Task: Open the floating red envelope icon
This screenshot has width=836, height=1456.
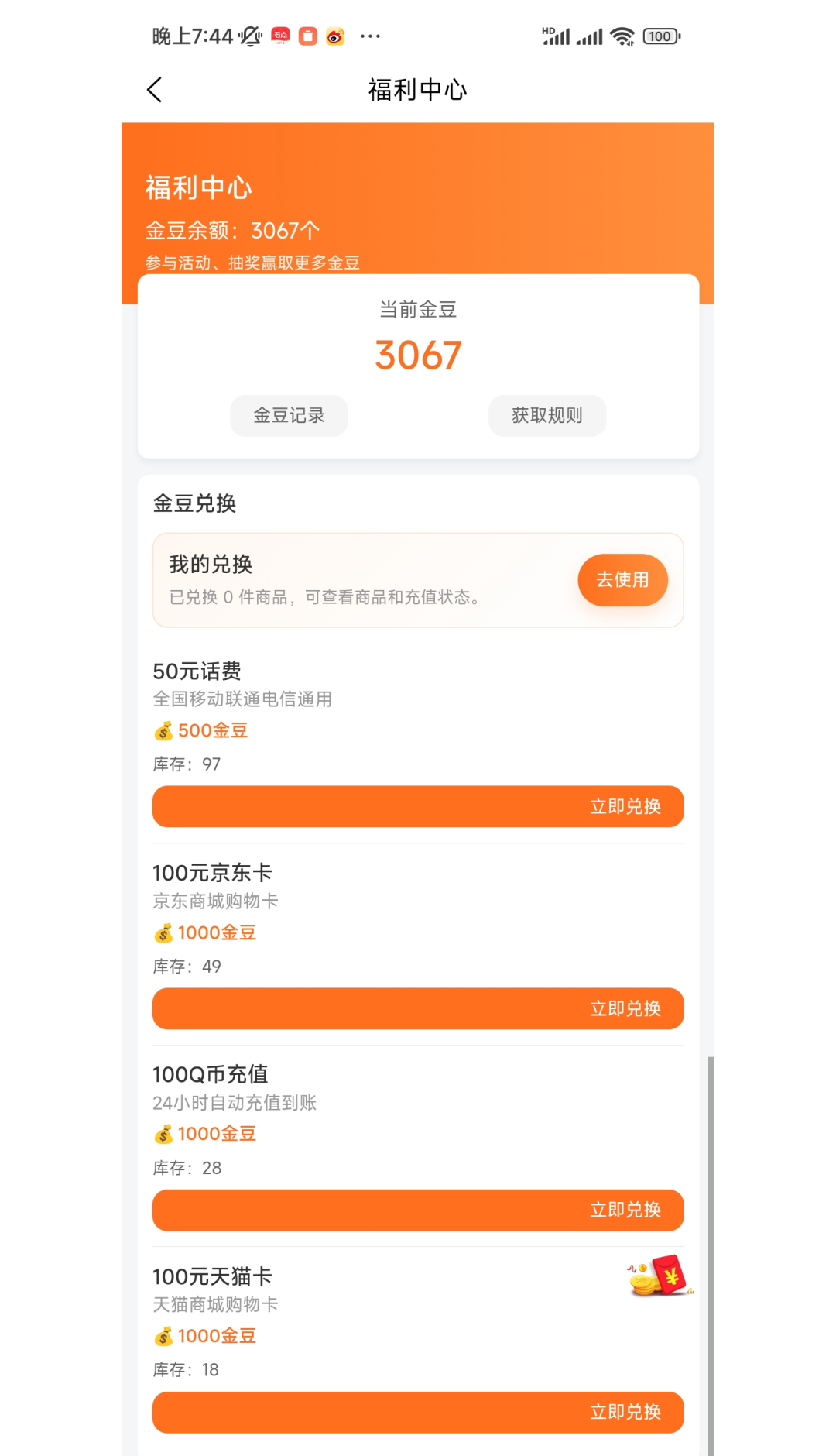Action: point(660,1276)
